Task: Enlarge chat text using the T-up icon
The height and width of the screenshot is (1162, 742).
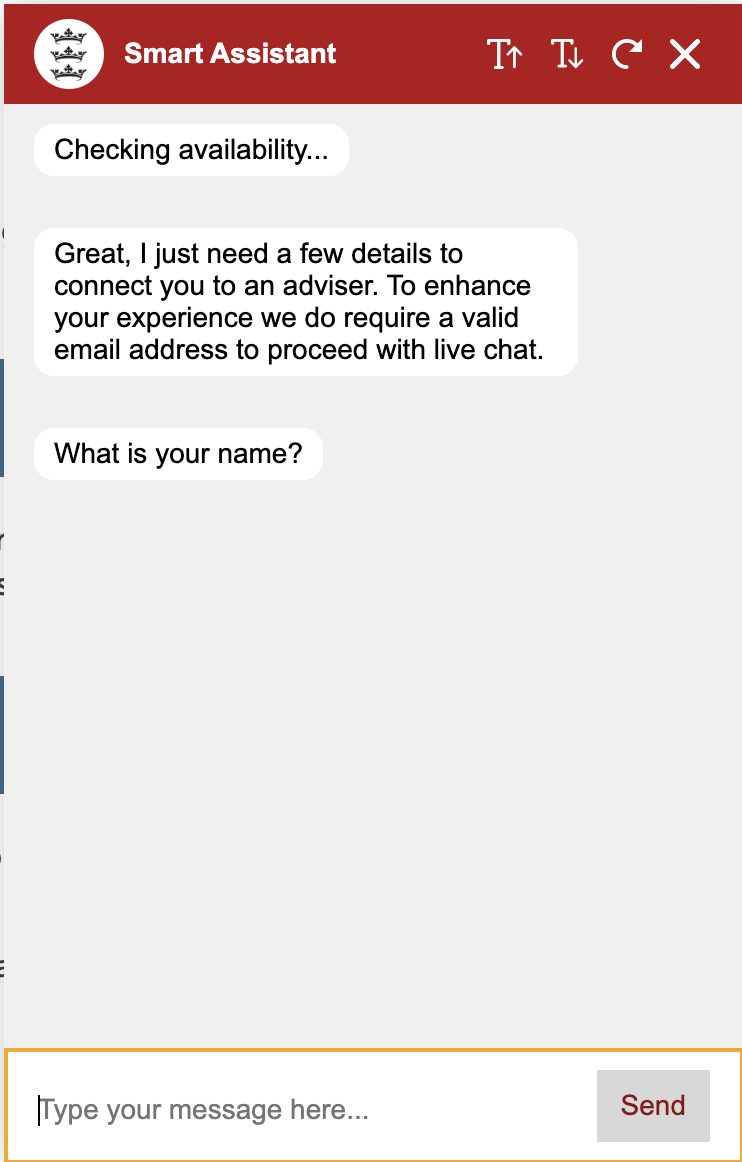Action: tap(505, 55)
